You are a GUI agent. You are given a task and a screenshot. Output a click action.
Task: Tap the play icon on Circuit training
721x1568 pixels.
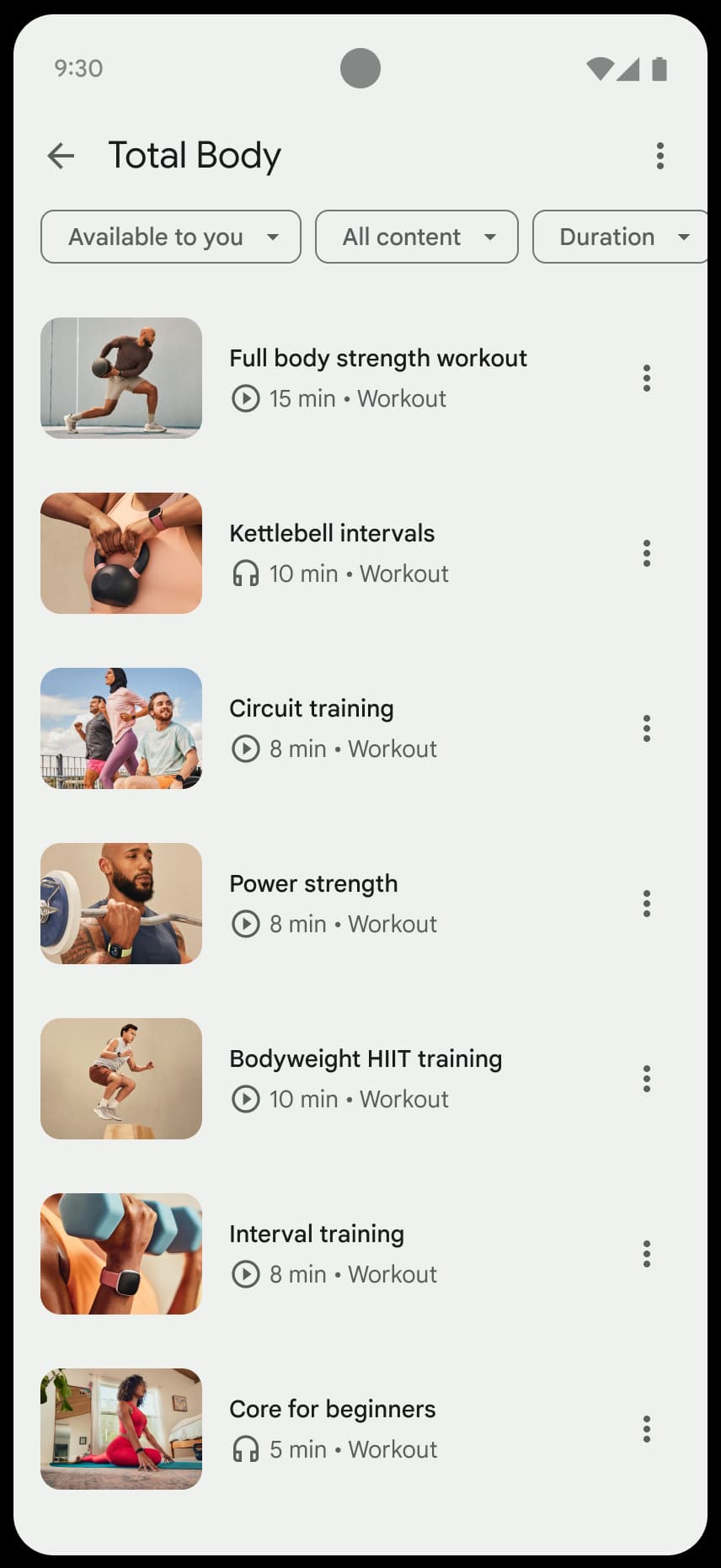245,749
